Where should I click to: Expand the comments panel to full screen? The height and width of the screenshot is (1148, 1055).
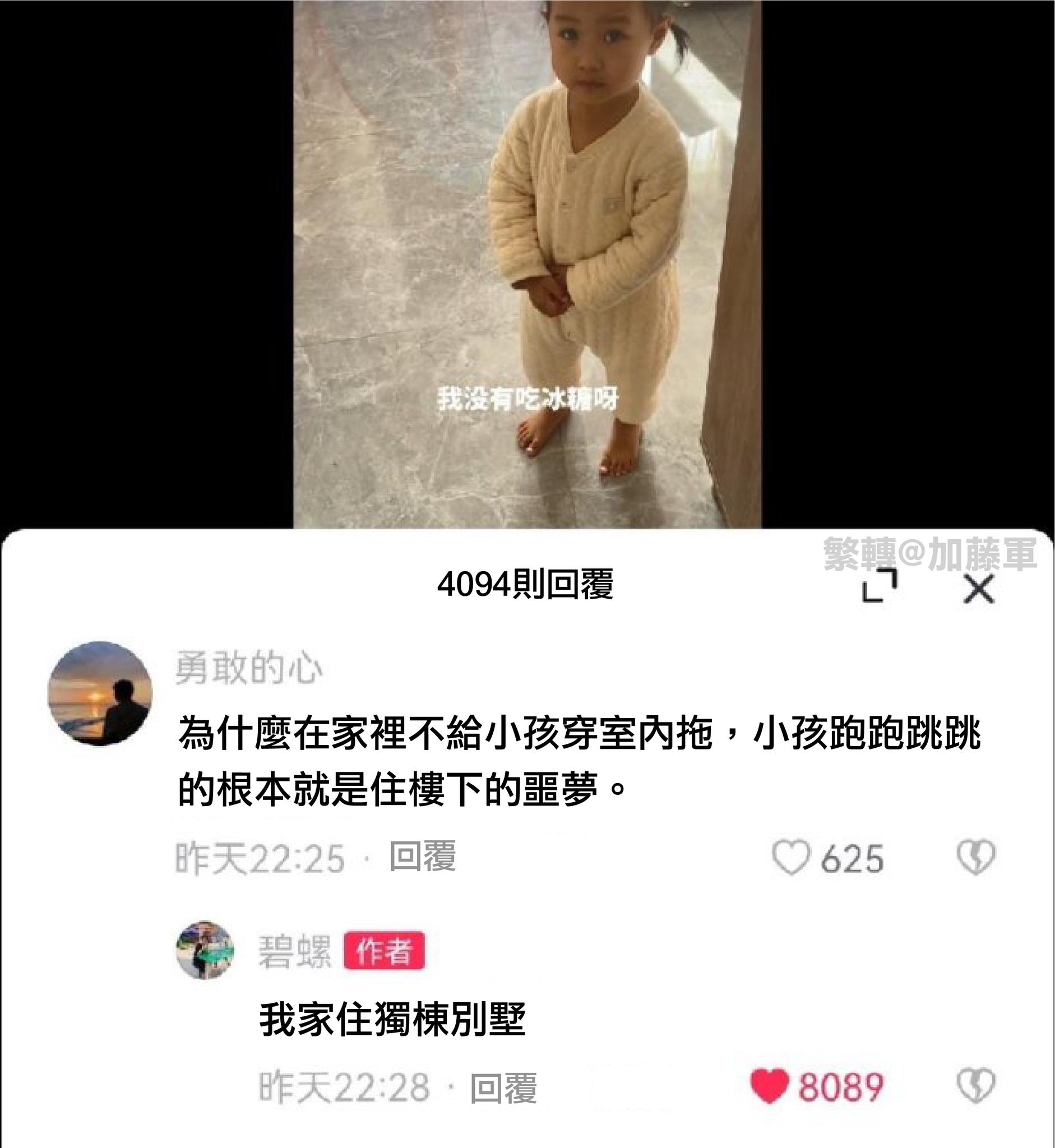[x=879, y=585]
